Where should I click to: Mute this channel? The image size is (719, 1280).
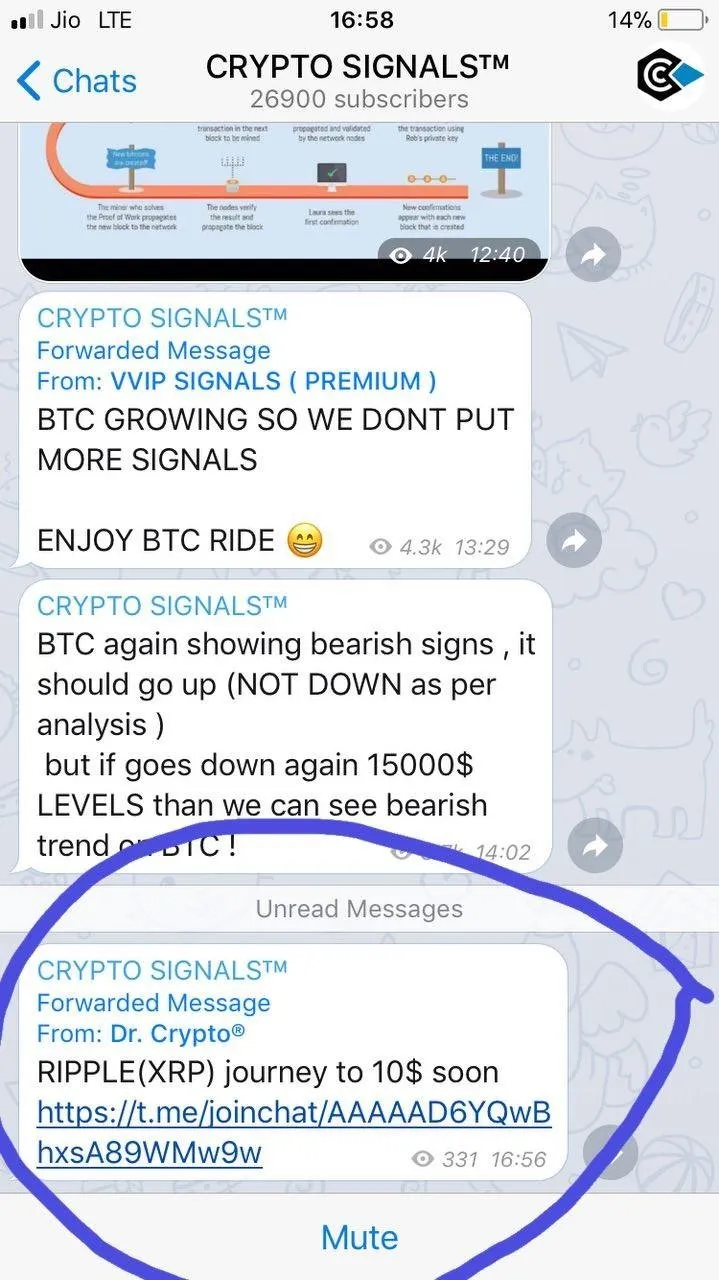(359, 1237)
